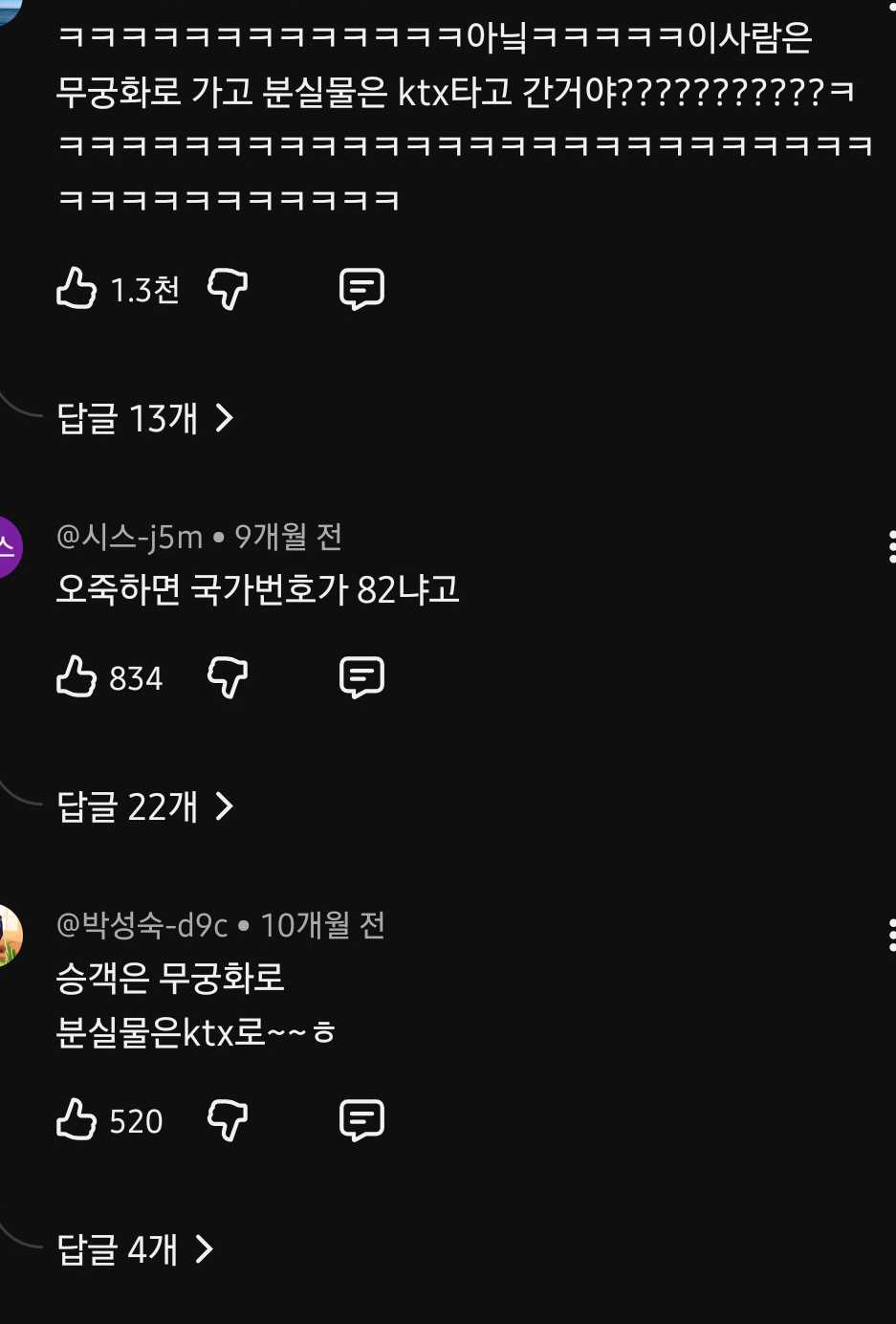896x1324 pixels.
Task: Reply to @박성숙-d9c's comment
Action: pyautogui.click(x=361, y=1120)
